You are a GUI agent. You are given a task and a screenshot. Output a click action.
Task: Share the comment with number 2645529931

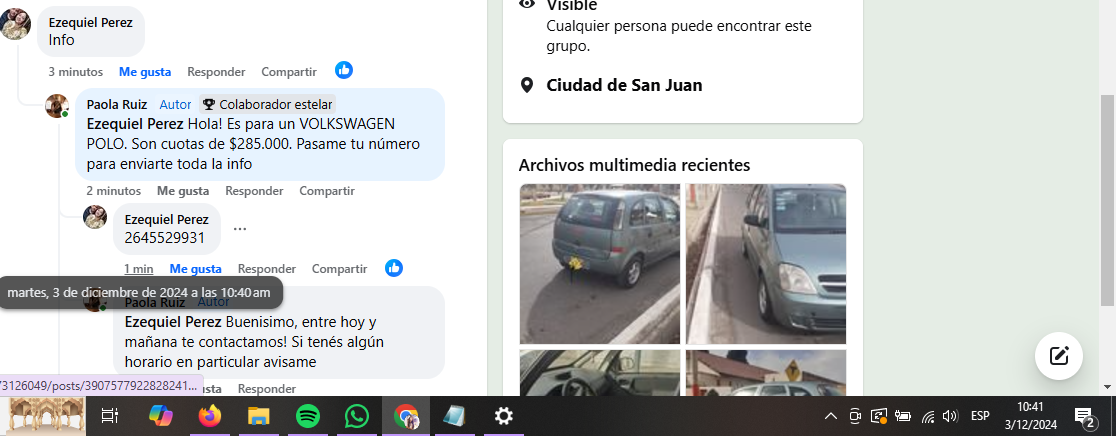339,269
